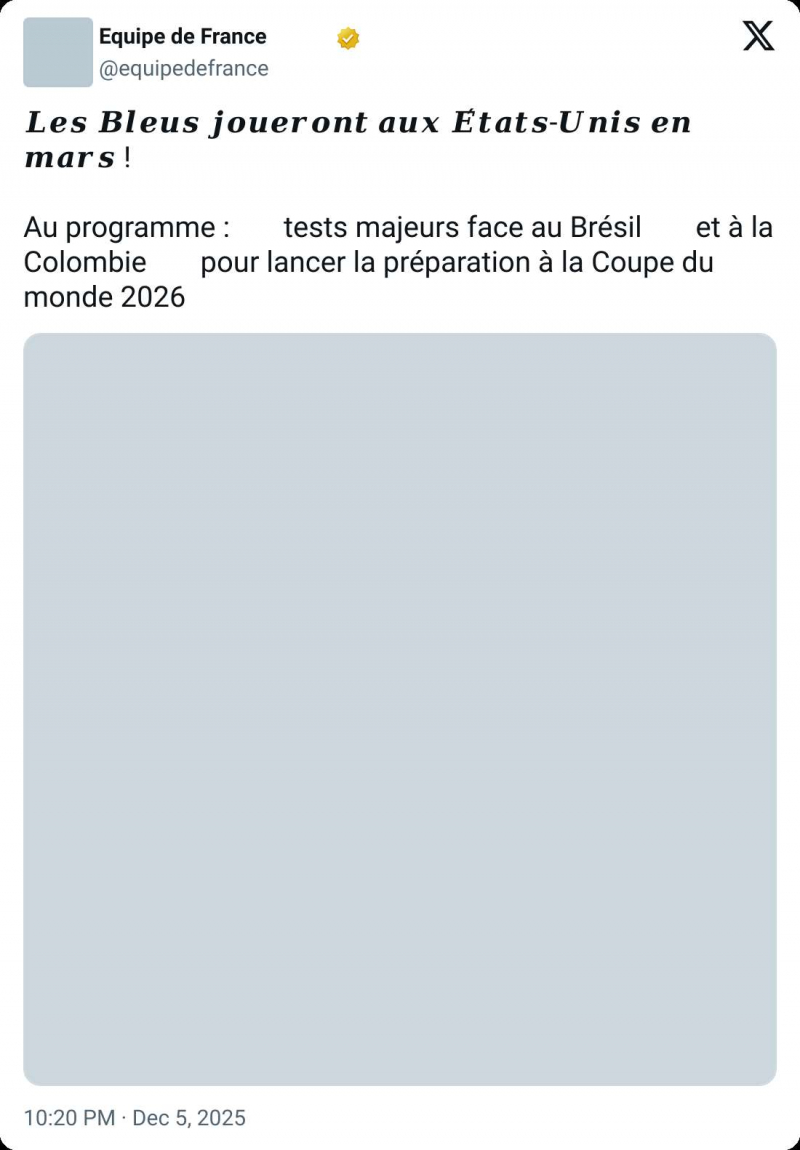800x1150 pixels.
Task: Open the @equipedefrance handle
Action: (184, 68)
